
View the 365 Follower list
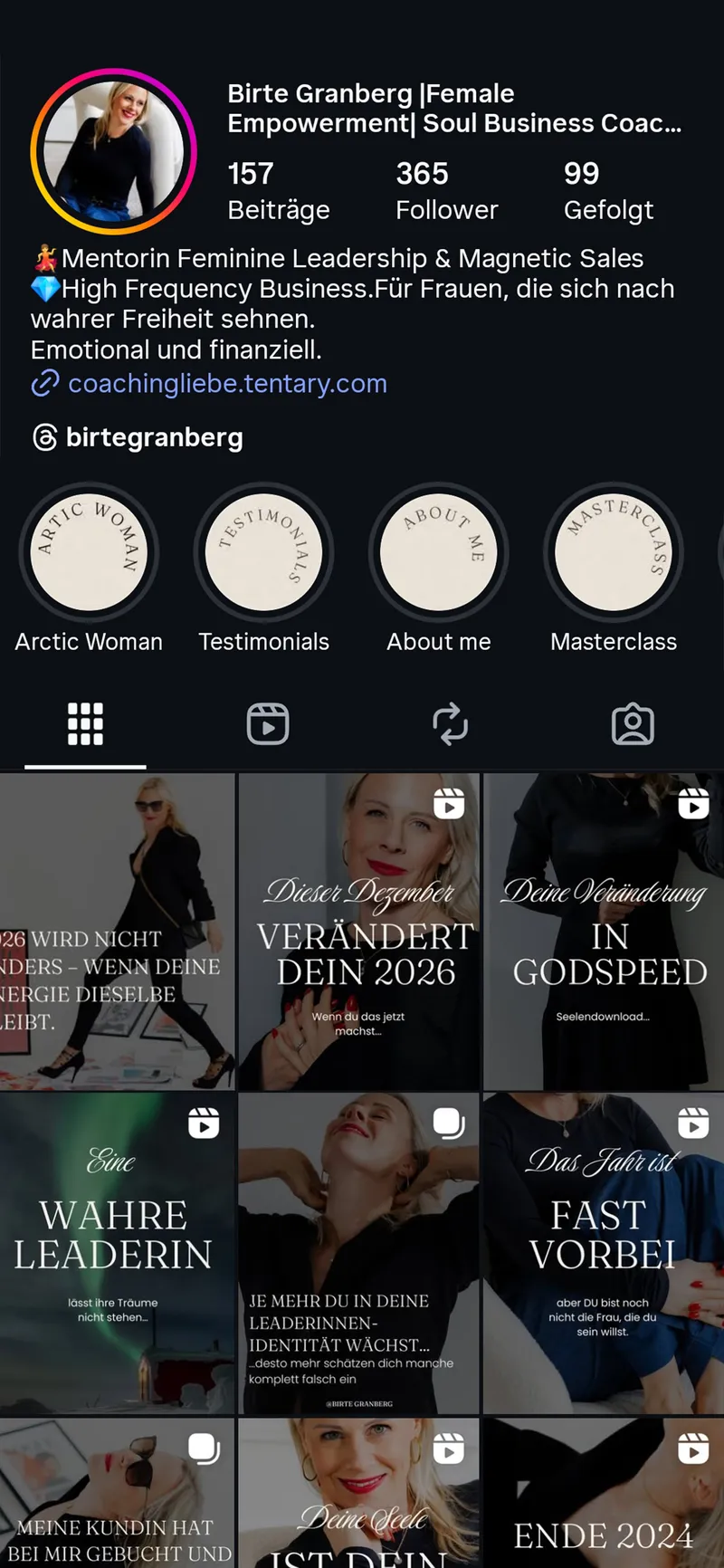pos(446,190)
